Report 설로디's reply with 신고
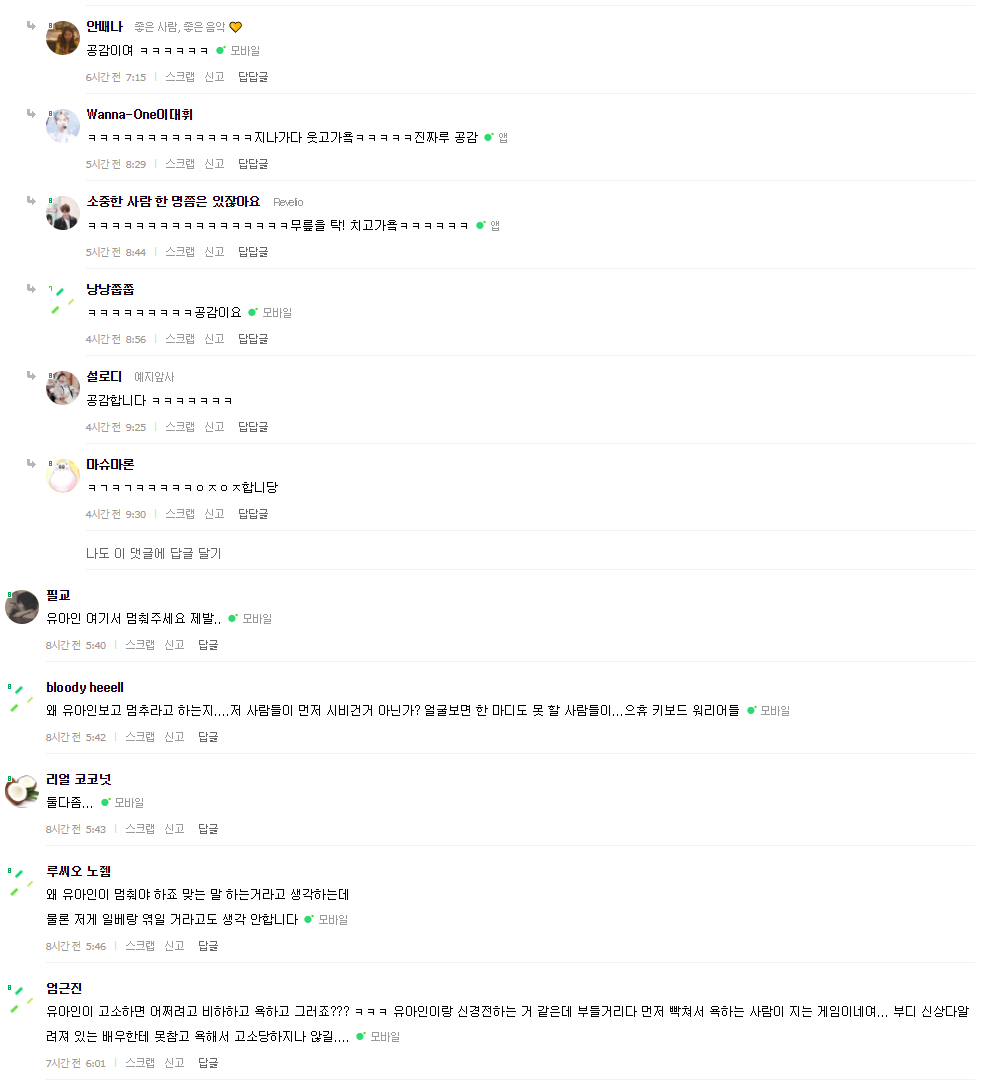 point(214,427)
